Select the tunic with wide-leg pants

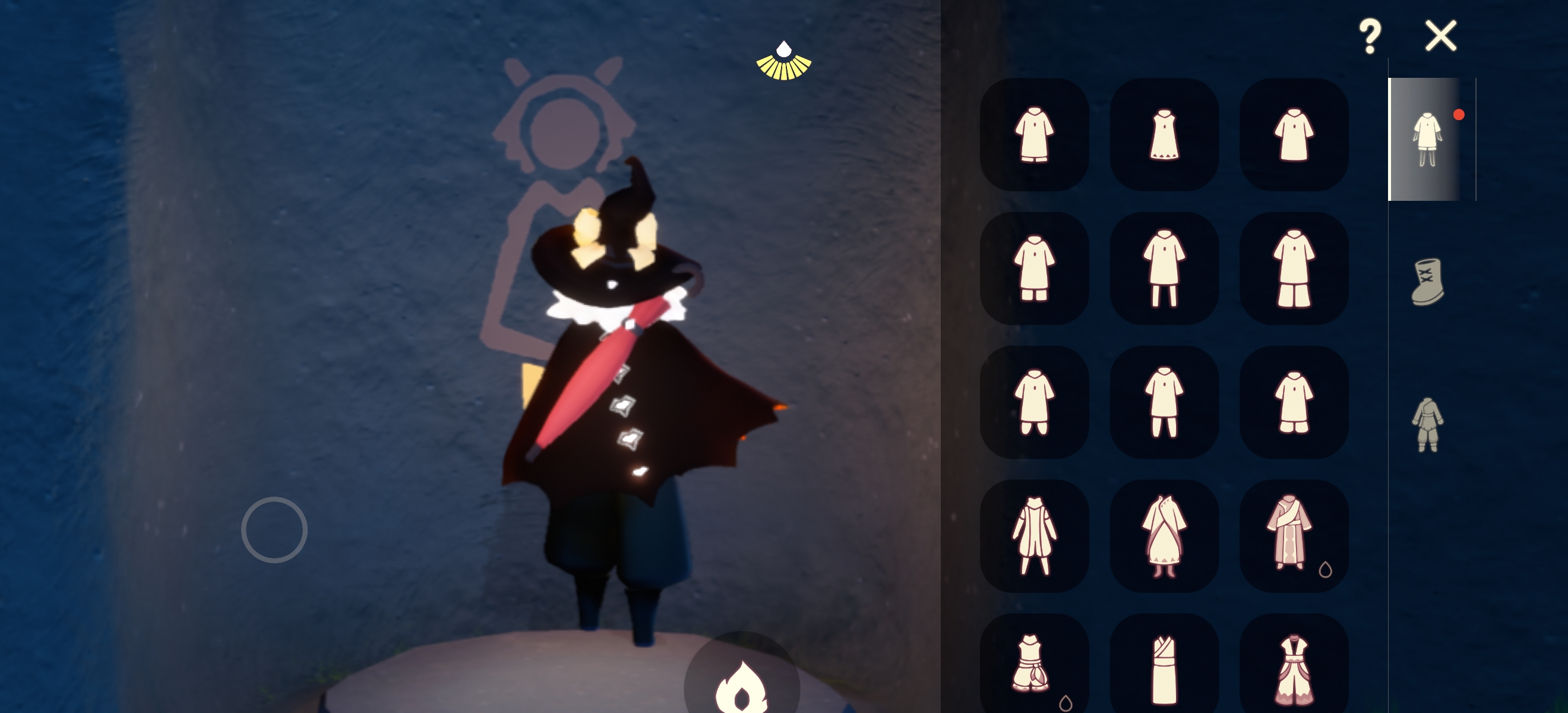pyautogui.click(x=1294, y=269)
